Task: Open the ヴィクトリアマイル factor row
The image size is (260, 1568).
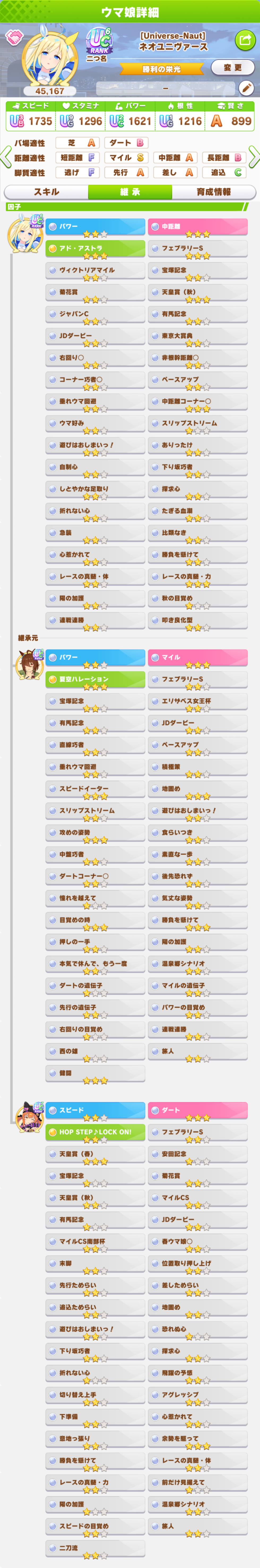Action: 95,271
